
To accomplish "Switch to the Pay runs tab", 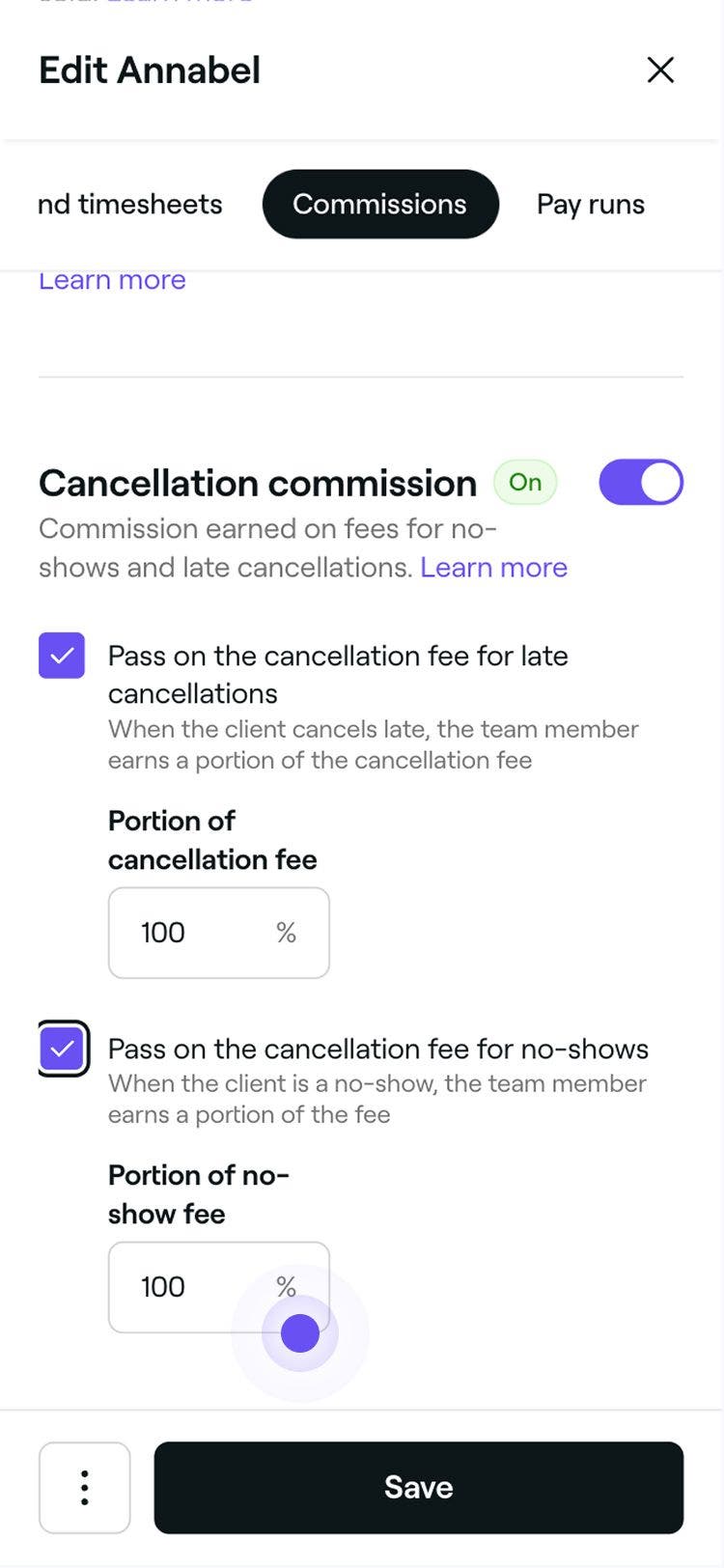I will [x=590, y=205].
